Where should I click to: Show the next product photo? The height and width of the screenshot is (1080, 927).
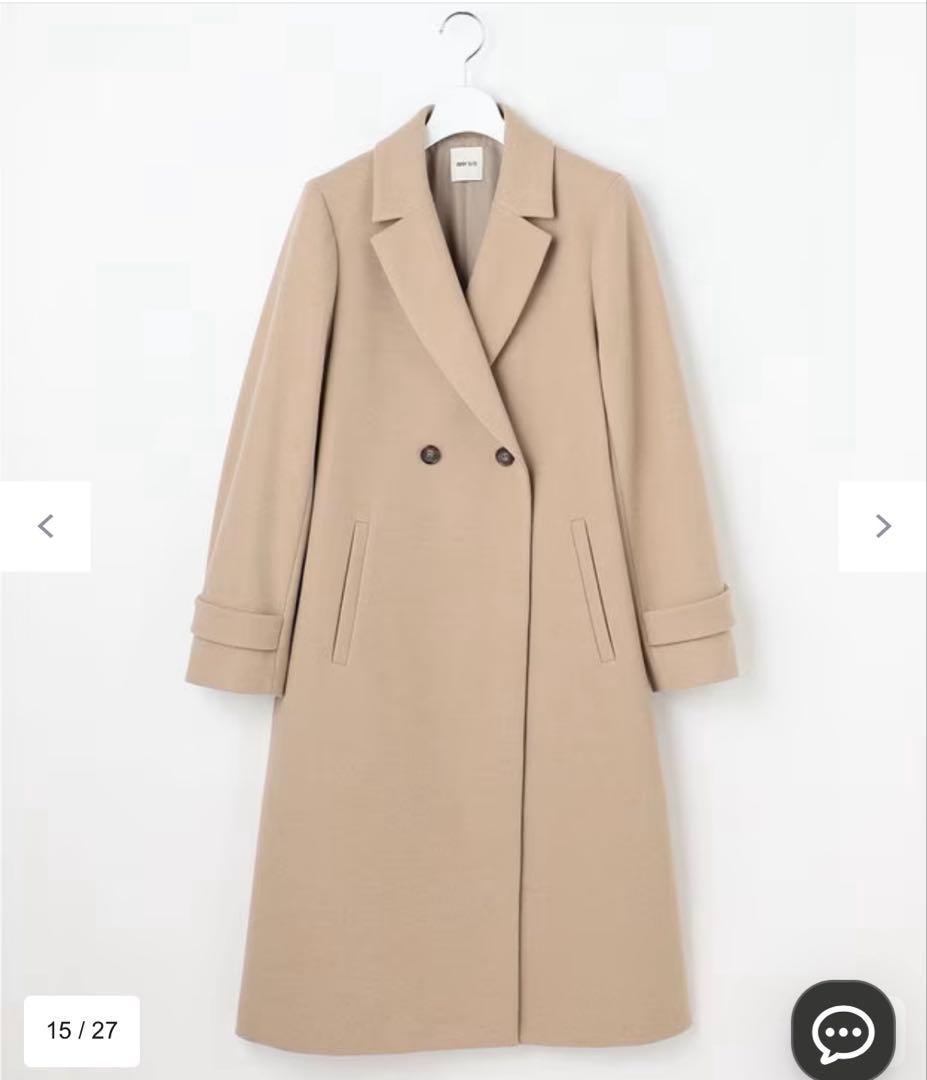click(x=882, y=526)
